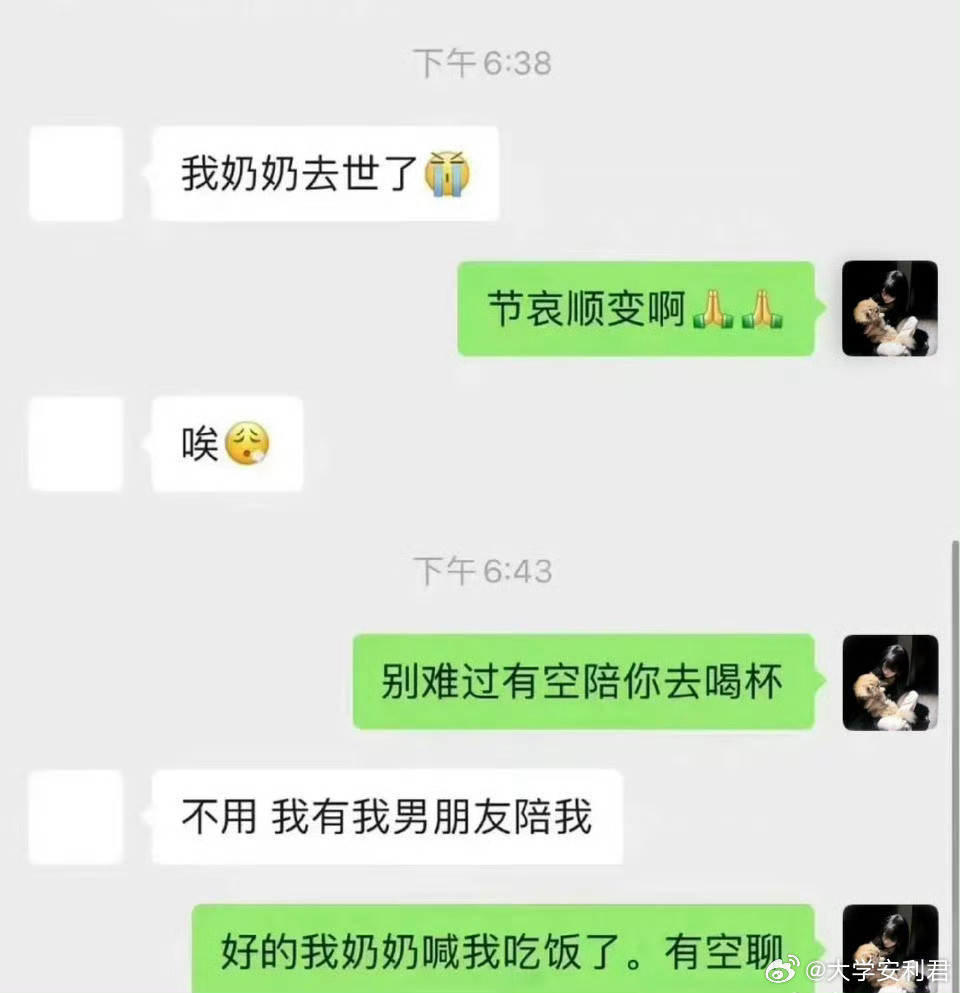Select the blank avatar next to 唉
The width and height of the screenshot is (960, 993).
tap(75, 442)
